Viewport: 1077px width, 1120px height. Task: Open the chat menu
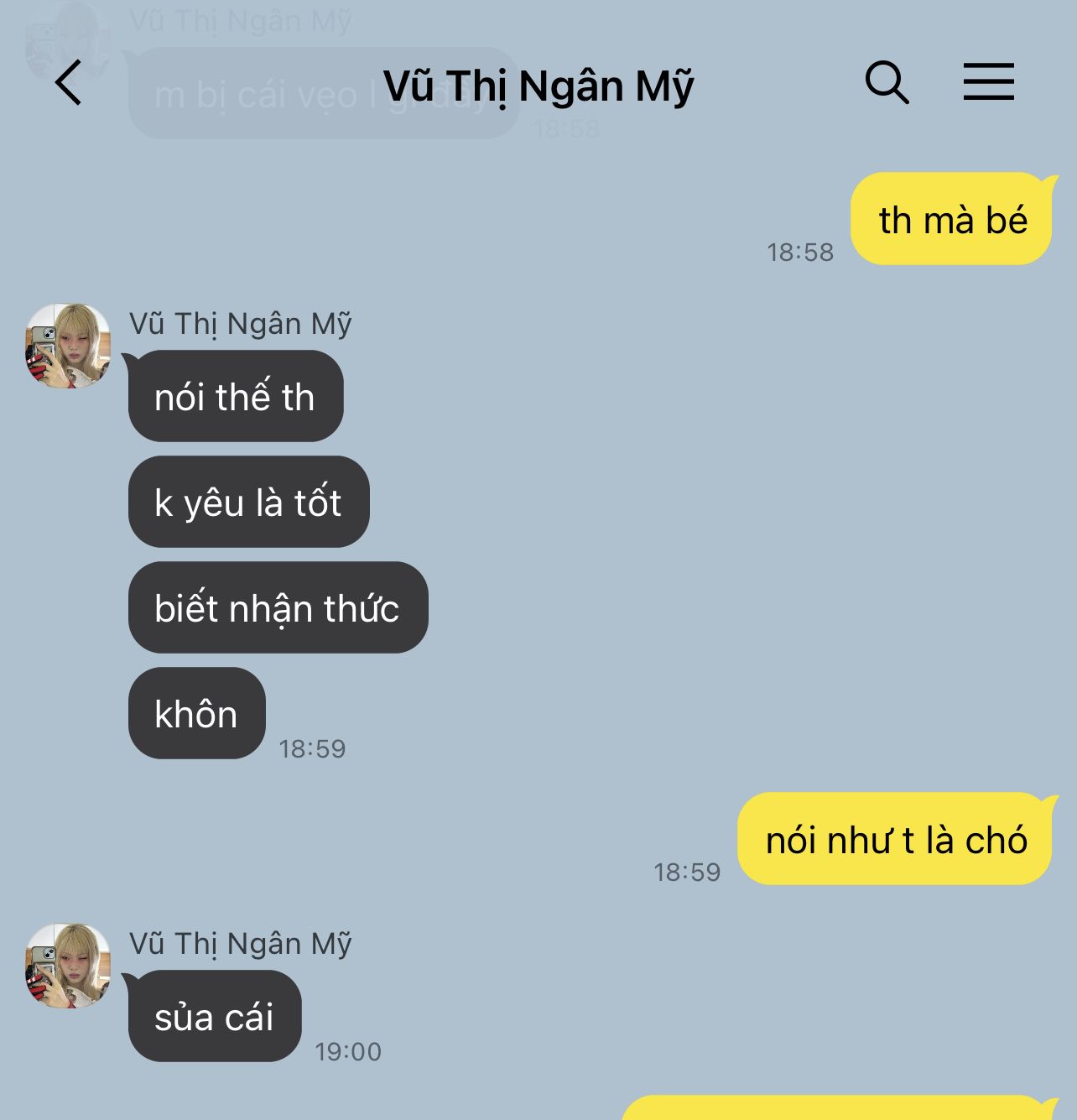[x=988, y=82]
